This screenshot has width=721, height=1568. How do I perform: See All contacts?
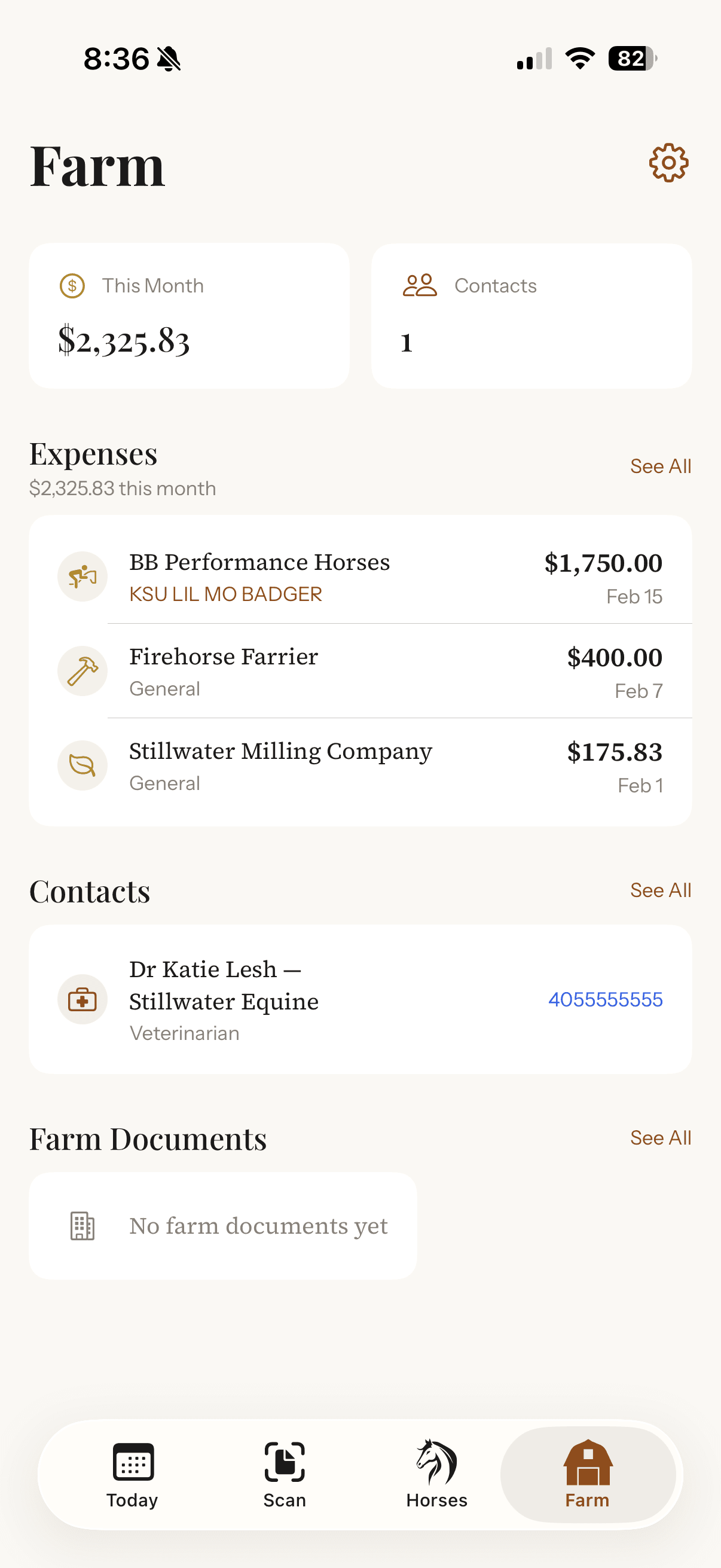pos(661,890)
